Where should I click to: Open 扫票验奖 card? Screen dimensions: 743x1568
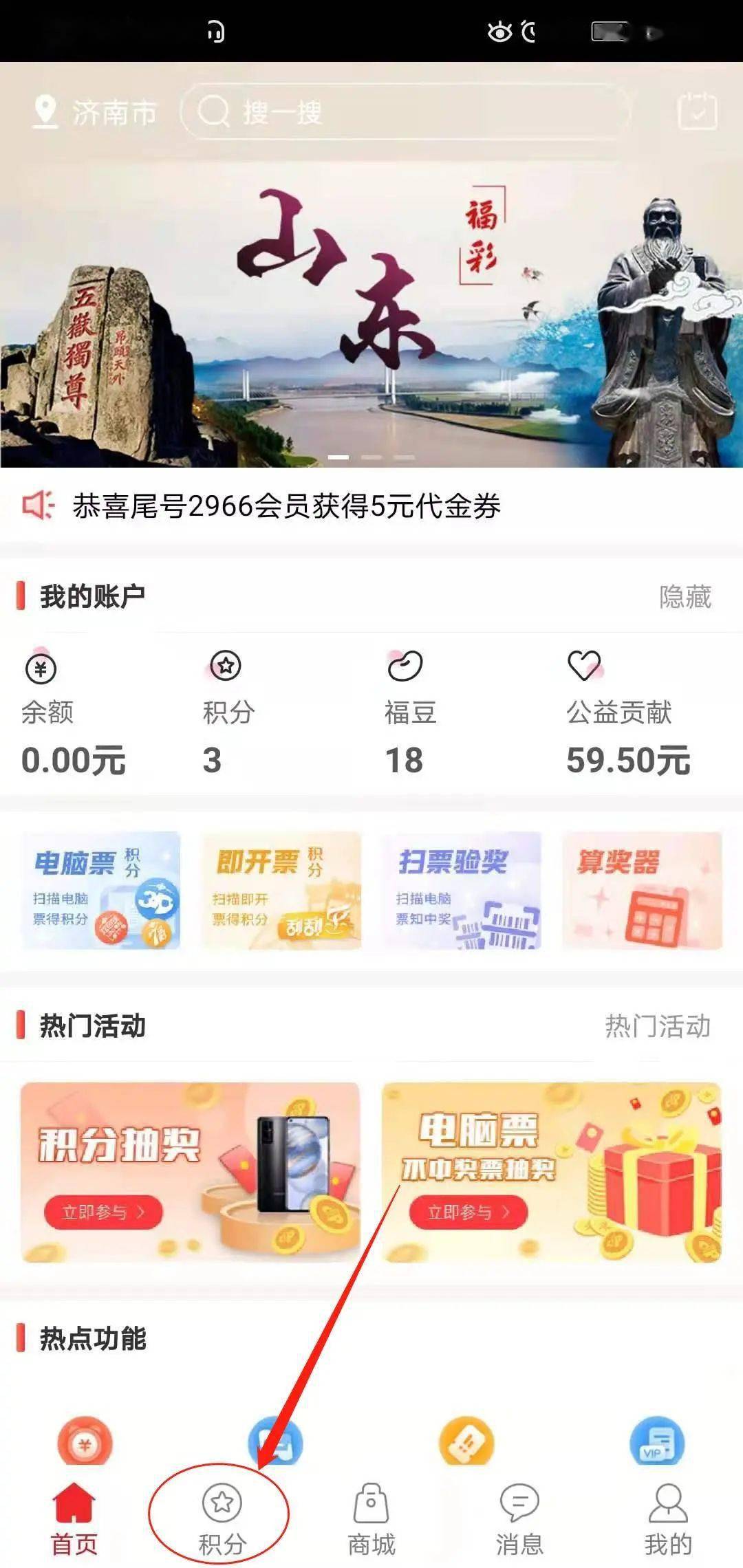462,891
